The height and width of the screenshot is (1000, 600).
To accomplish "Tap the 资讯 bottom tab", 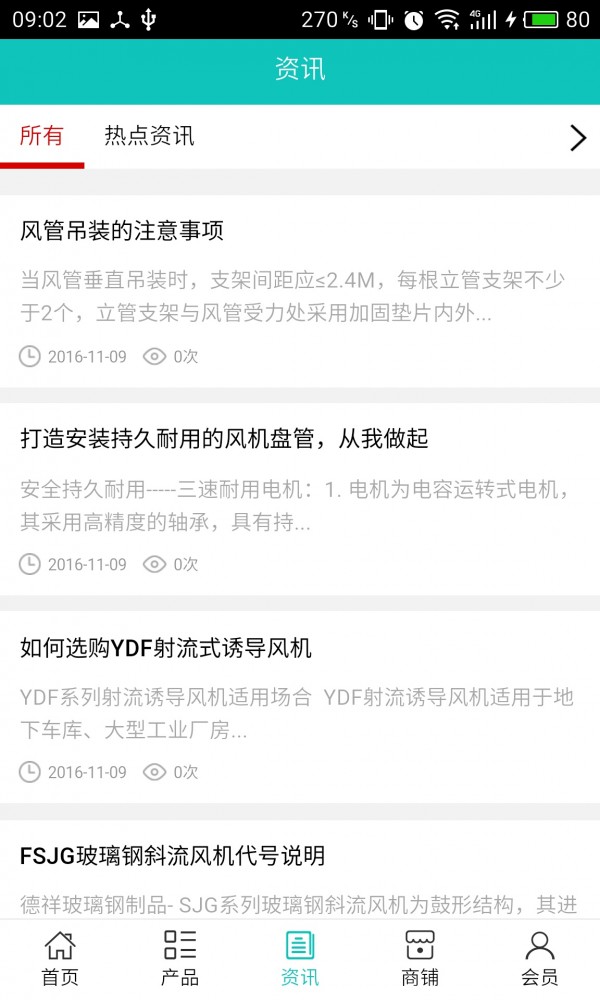I will pos(300,958).
